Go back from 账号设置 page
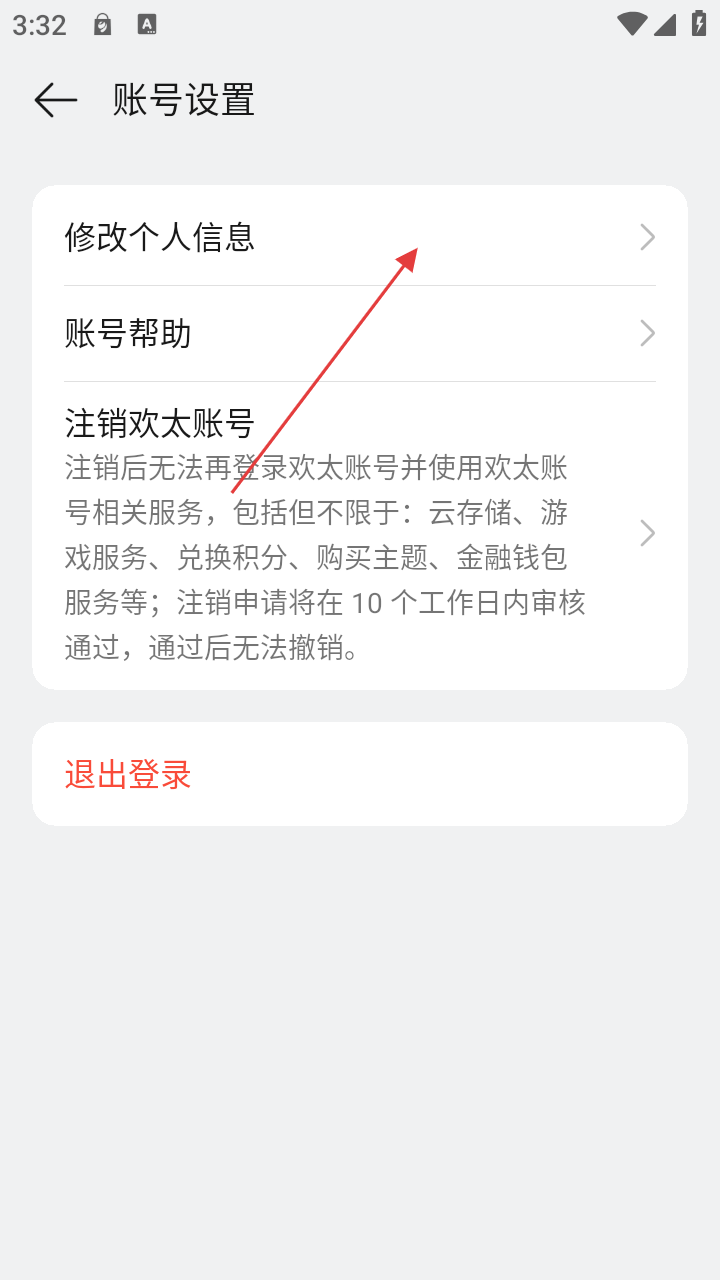The image size is (720, 1280). [x=55, y=100]
